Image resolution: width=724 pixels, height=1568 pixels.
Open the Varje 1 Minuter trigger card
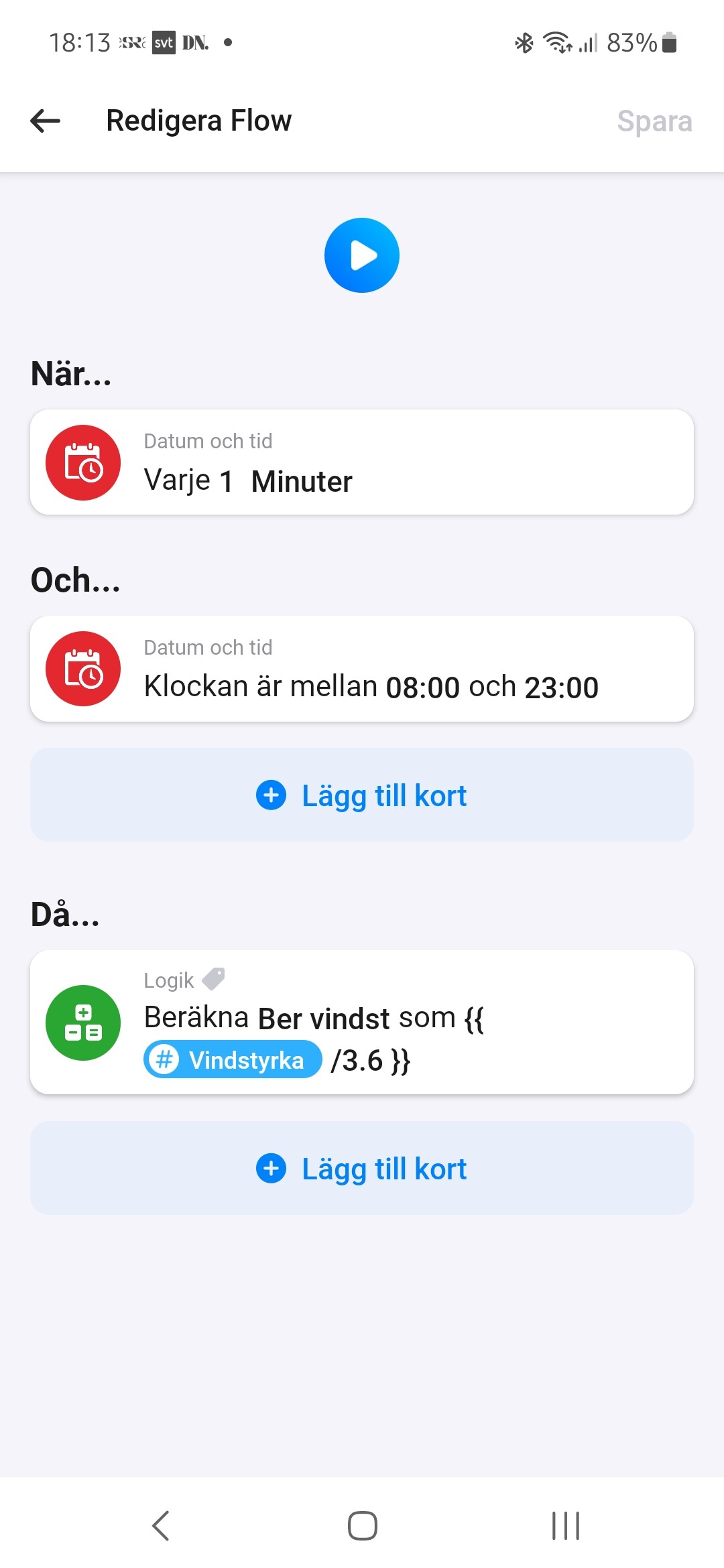(362, 462)
